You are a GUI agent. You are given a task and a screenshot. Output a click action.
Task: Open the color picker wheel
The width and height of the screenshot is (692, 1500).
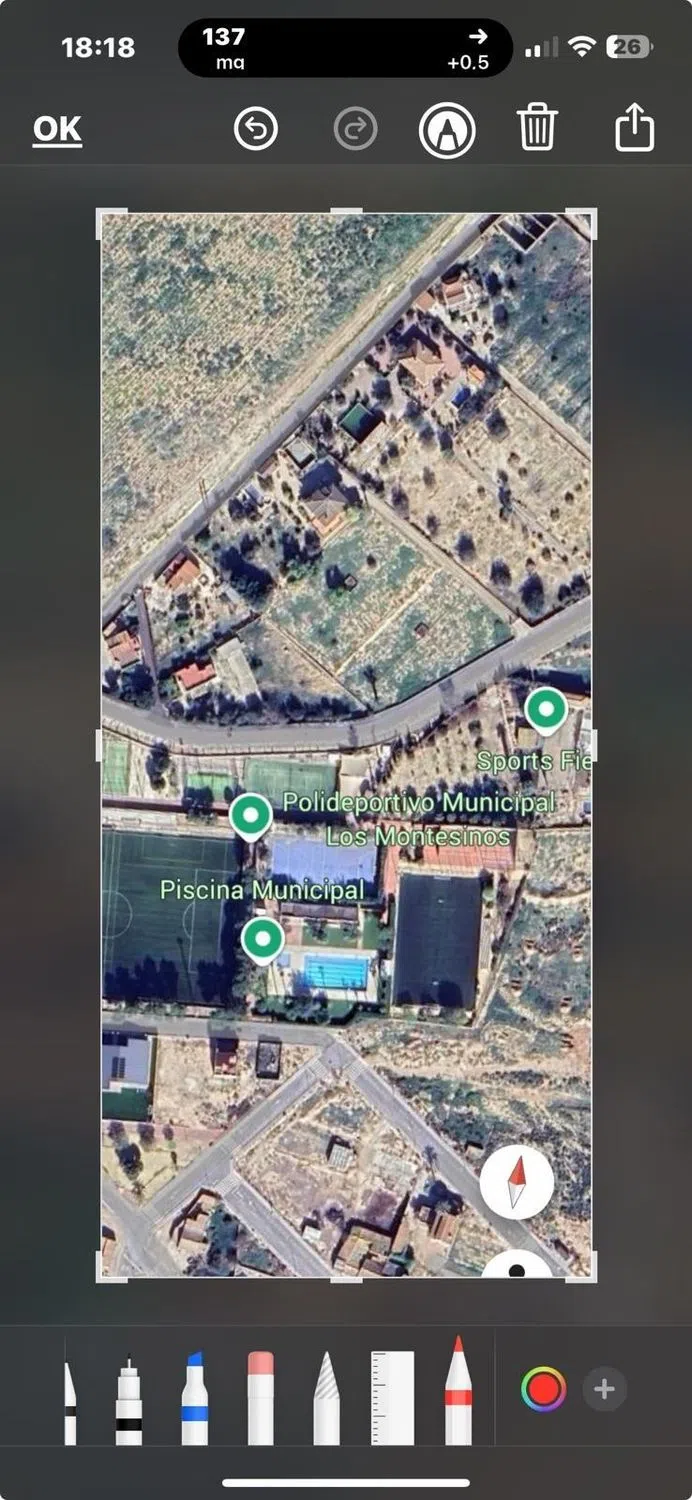(543, 1389)
